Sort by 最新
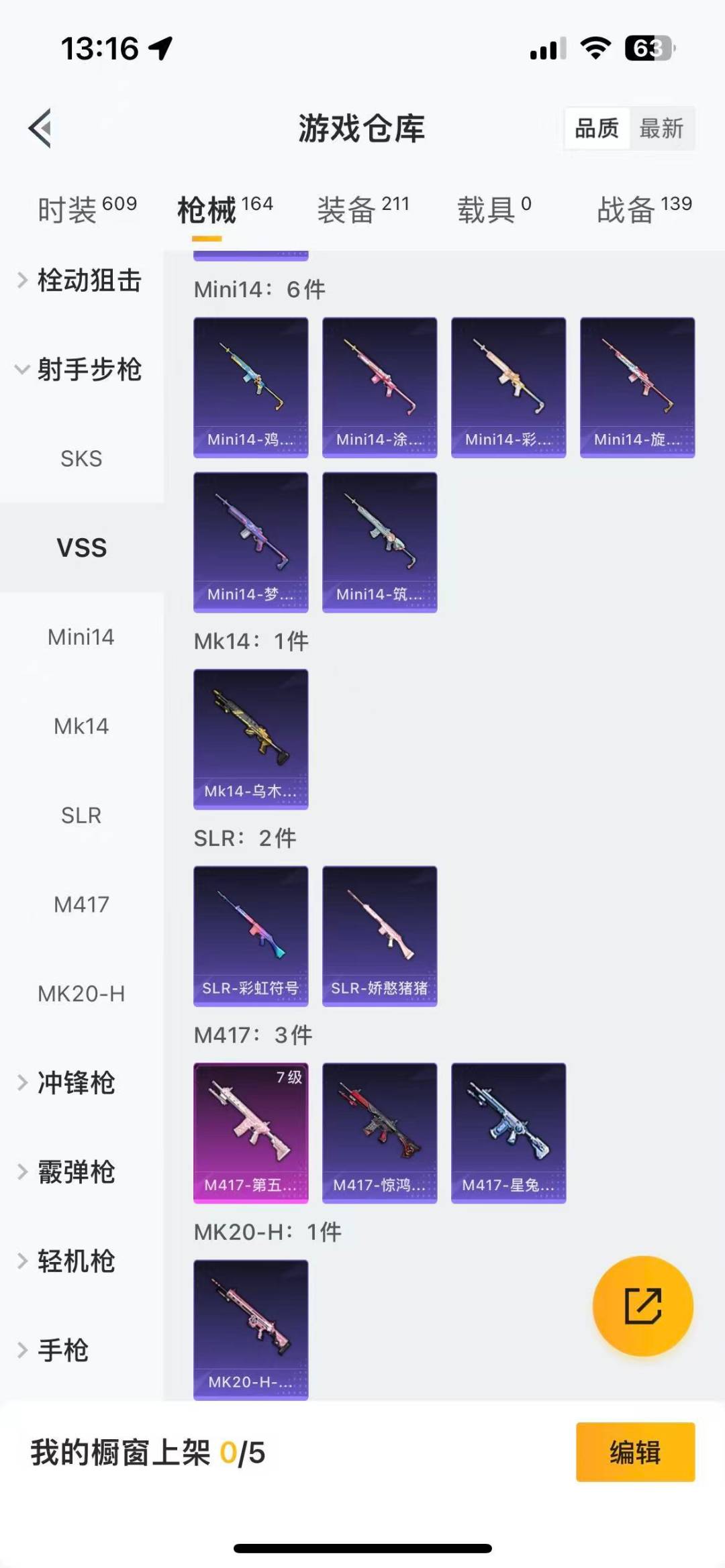The width and height of the screenshot is (725, 1568). (x=661, y=128)
